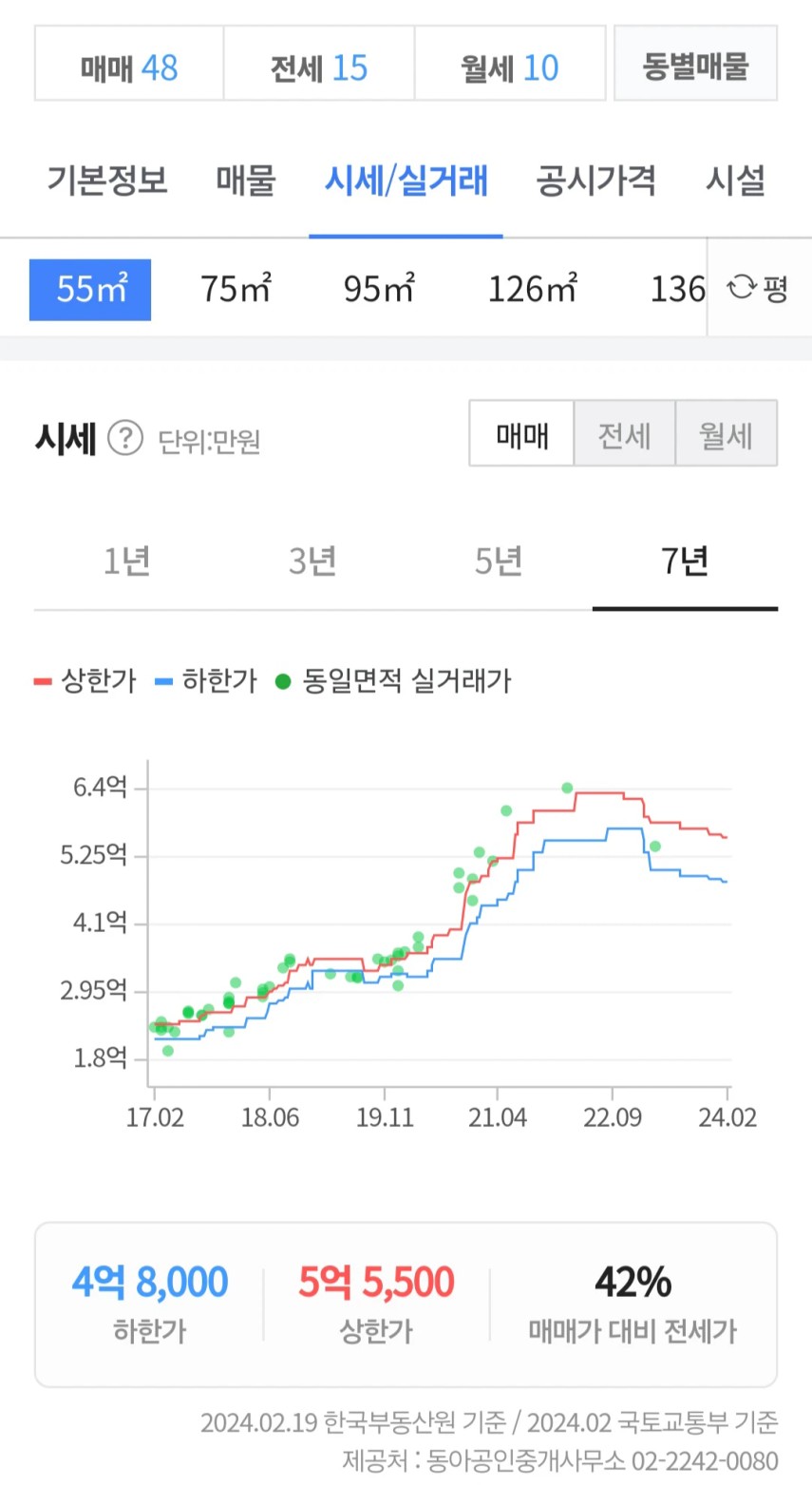Select the 95㎡ area size
812x1485 pixels.
[380, 288]
